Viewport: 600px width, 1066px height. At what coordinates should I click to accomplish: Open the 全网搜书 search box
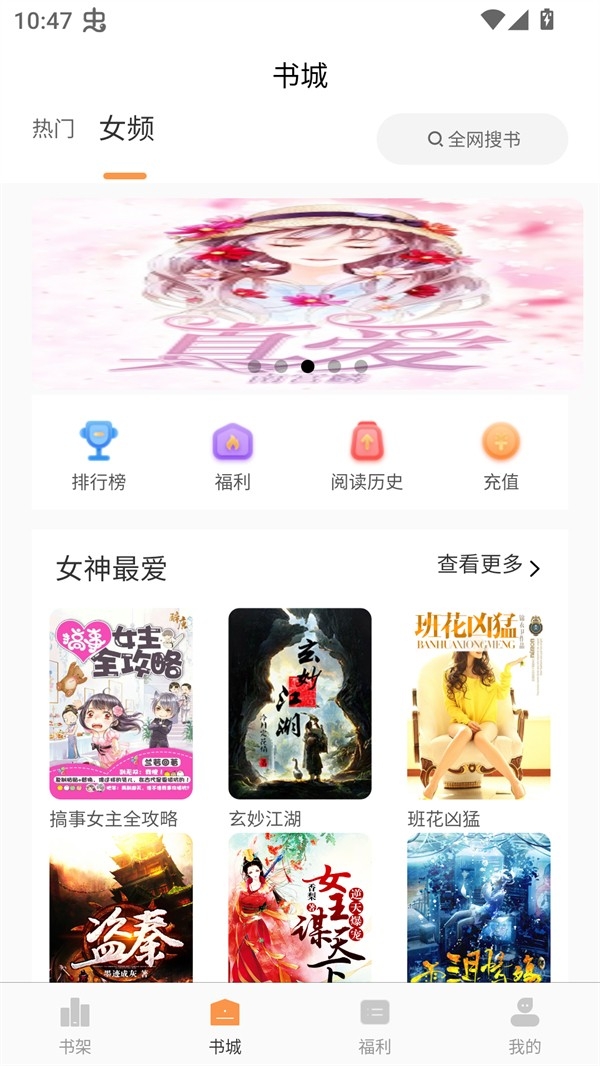tap(472, 139)
